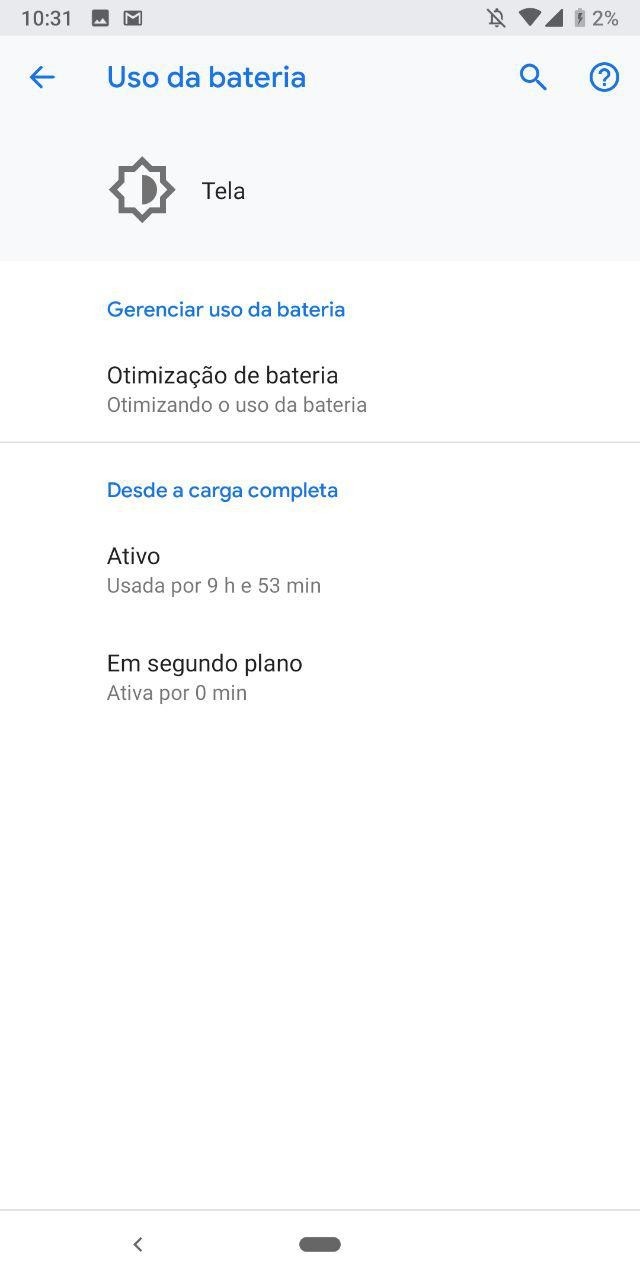The height and width of the screenshot is (1280, 640).
Task: Open search in battery settings
Action: tap(533, 77)
